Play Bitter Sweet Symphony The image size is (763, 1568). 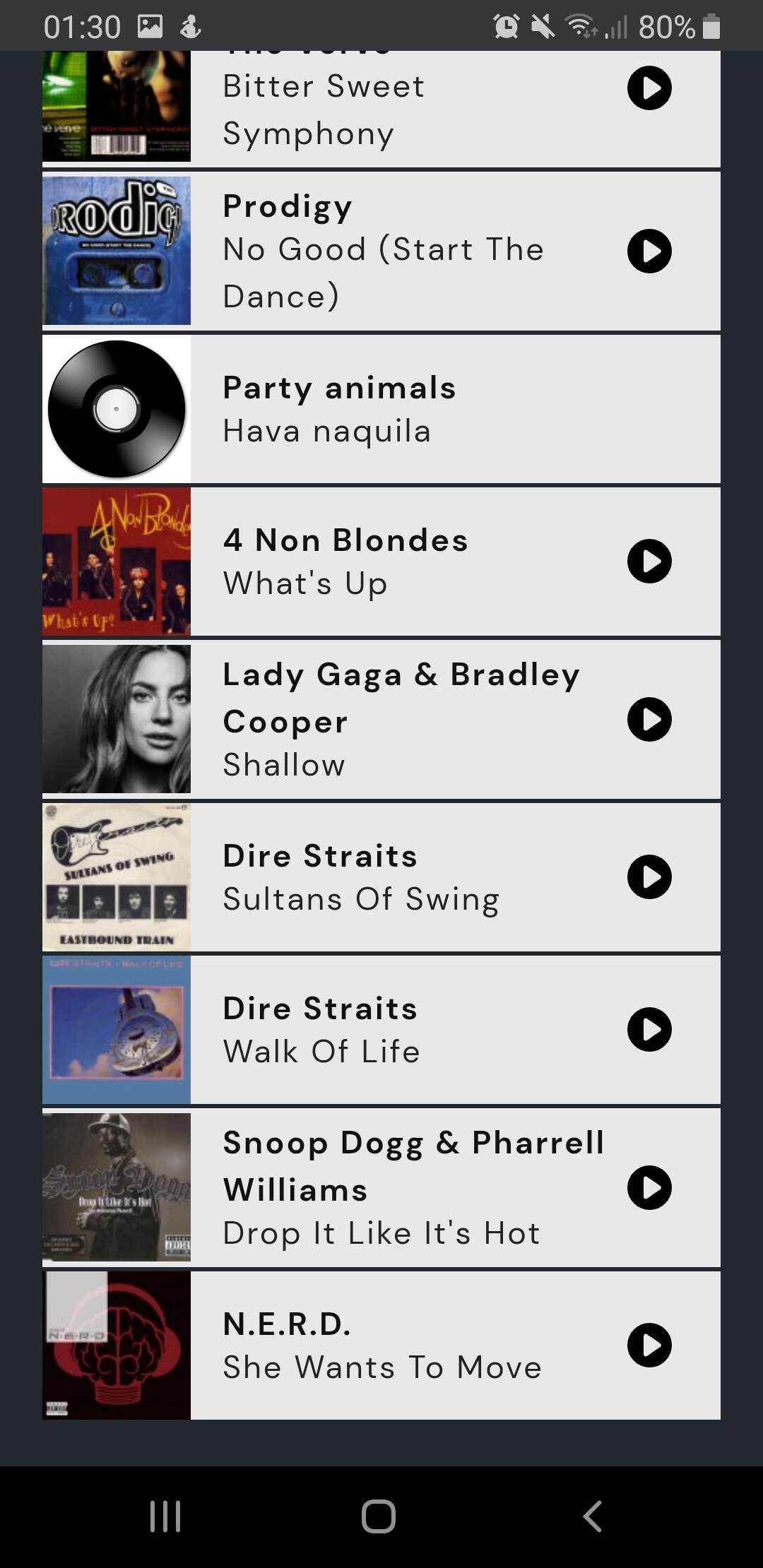[x=649, y=88]
